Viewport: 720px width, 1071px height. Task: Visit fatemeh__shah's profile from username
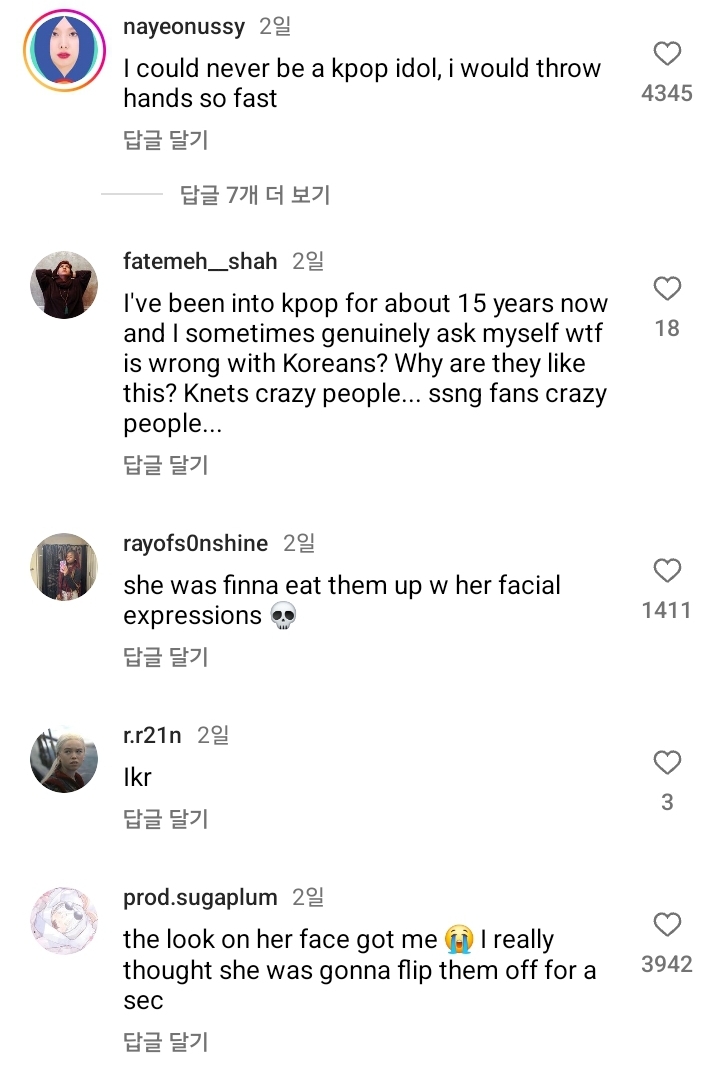[x=198, y=260]
